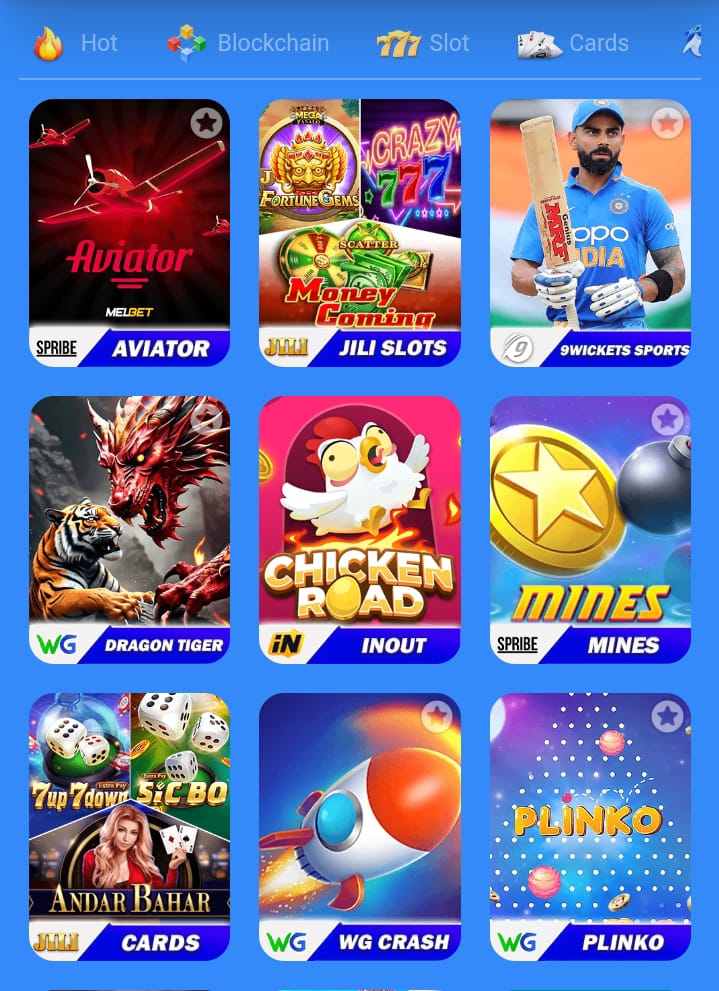Select the Cards category tab

coord(573,43)
